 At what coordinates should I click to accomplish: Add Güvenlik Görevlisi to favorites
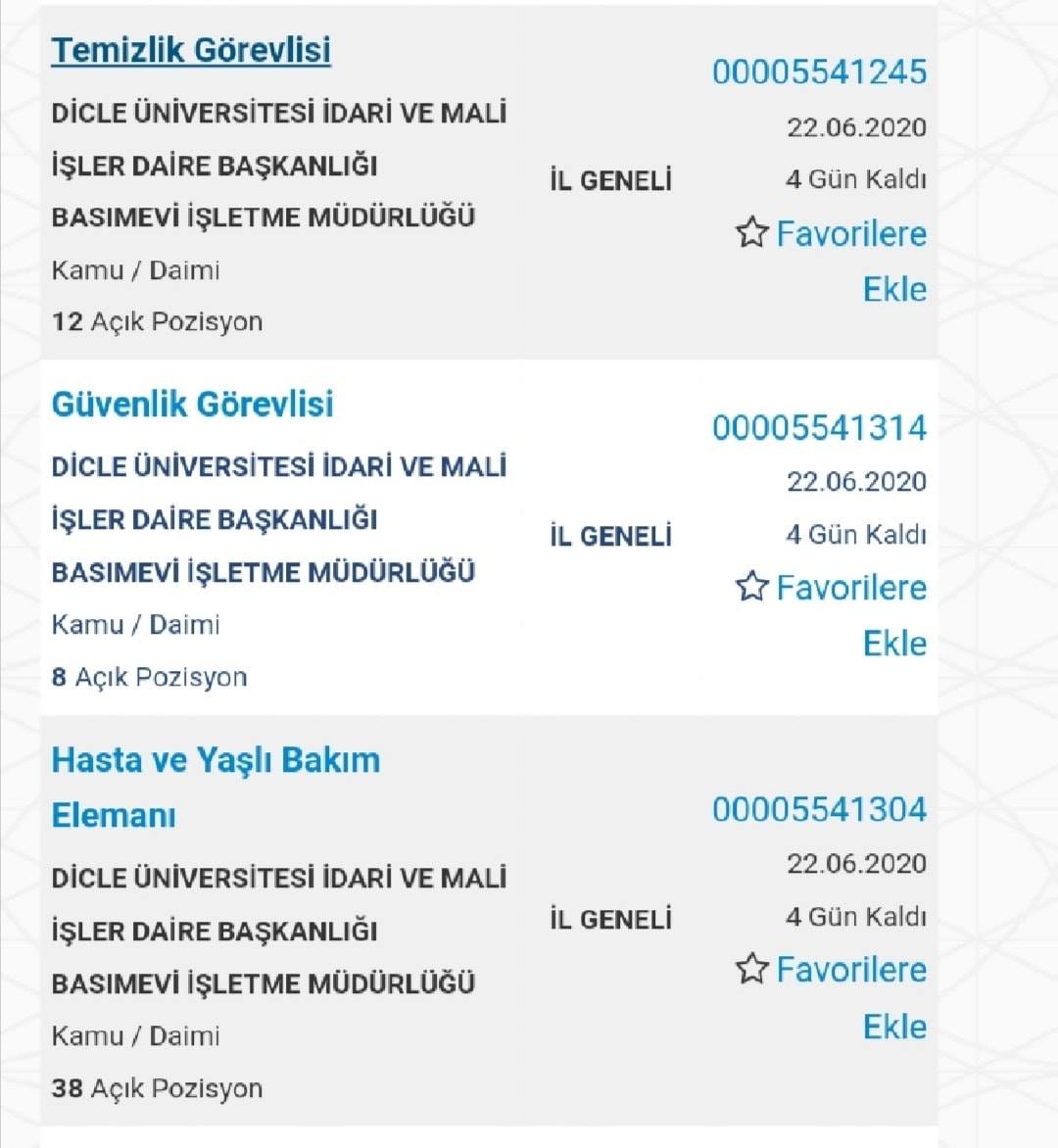coord(831,615)
